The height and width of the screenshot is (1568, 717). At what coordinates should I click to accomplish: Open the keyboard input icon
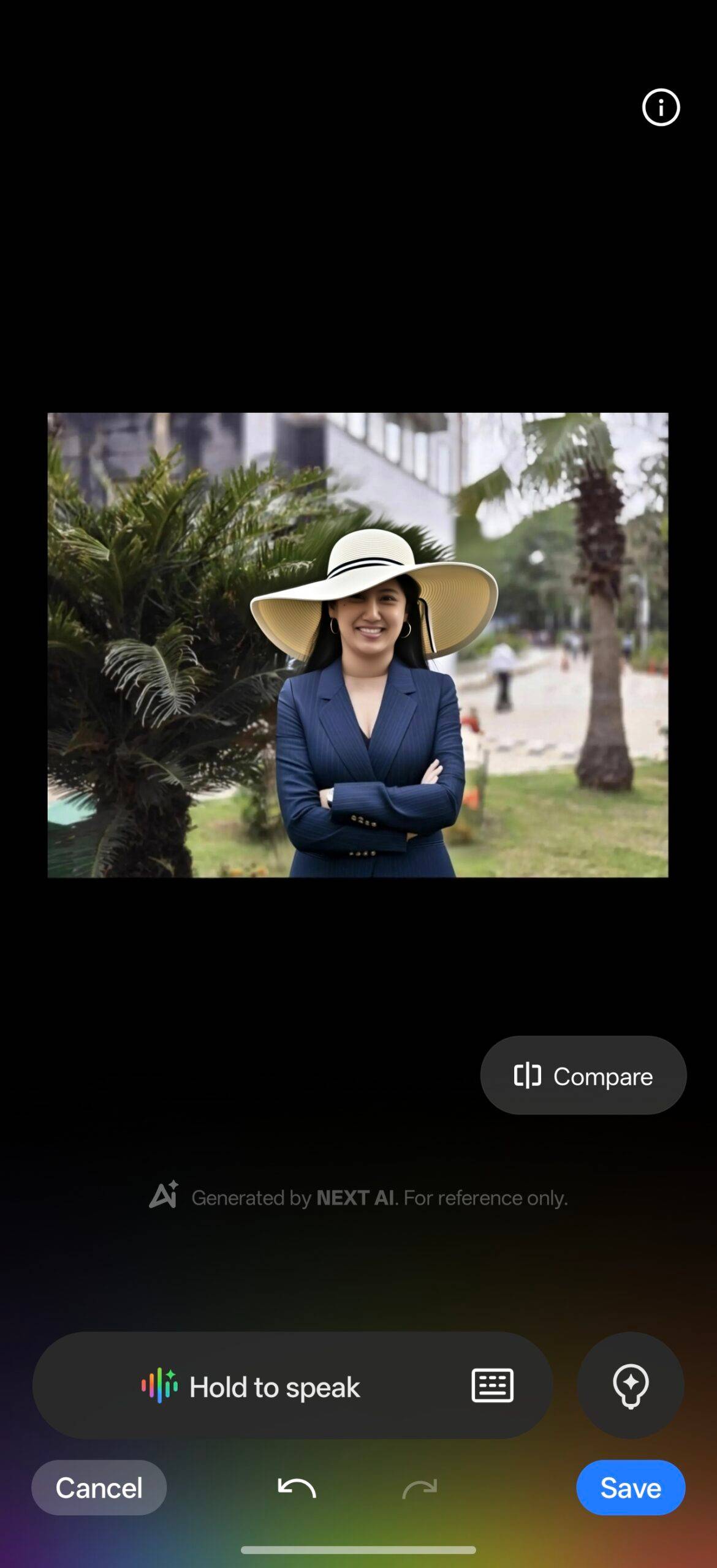492,1385
